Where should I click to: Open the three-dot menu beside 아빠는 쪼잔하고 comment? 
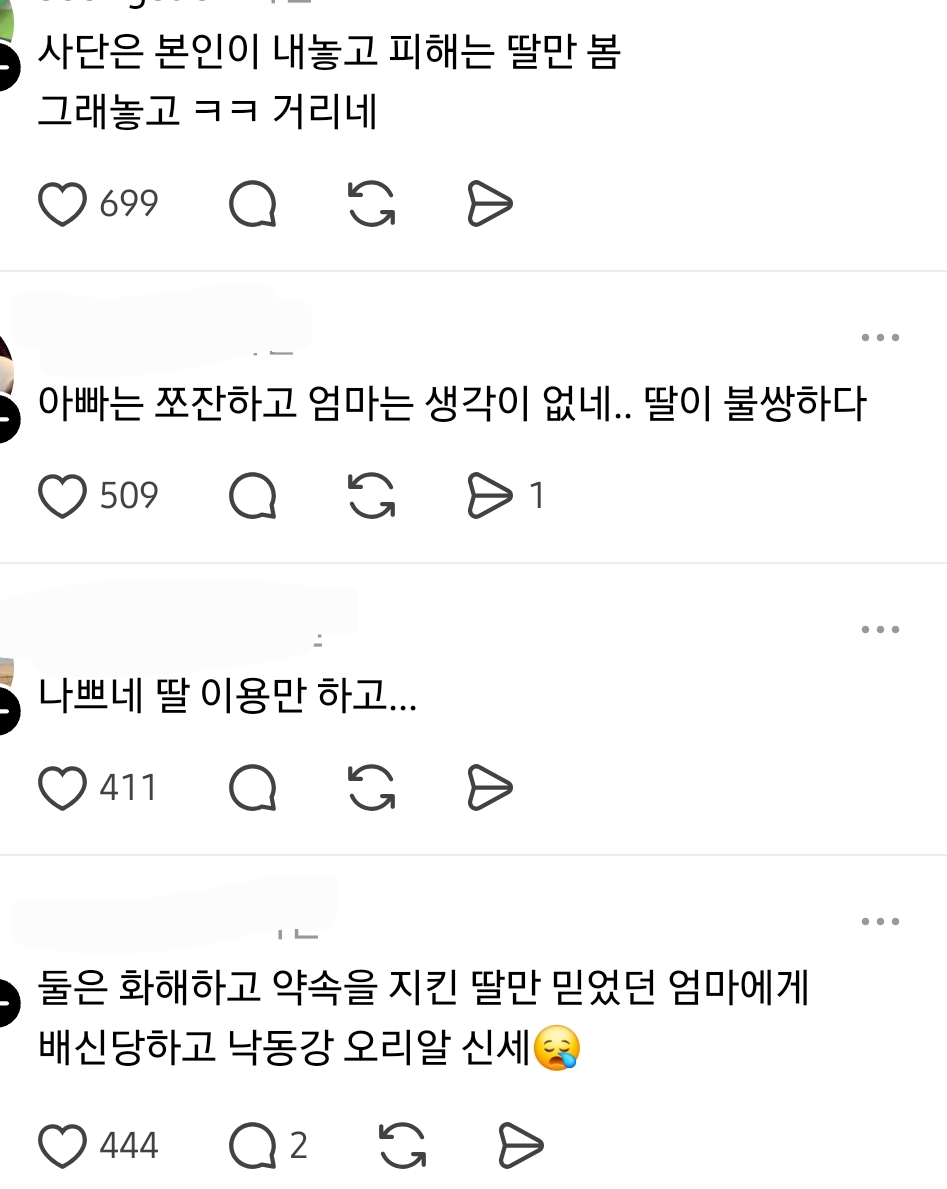pyautogui.click(x=880, y=337)
